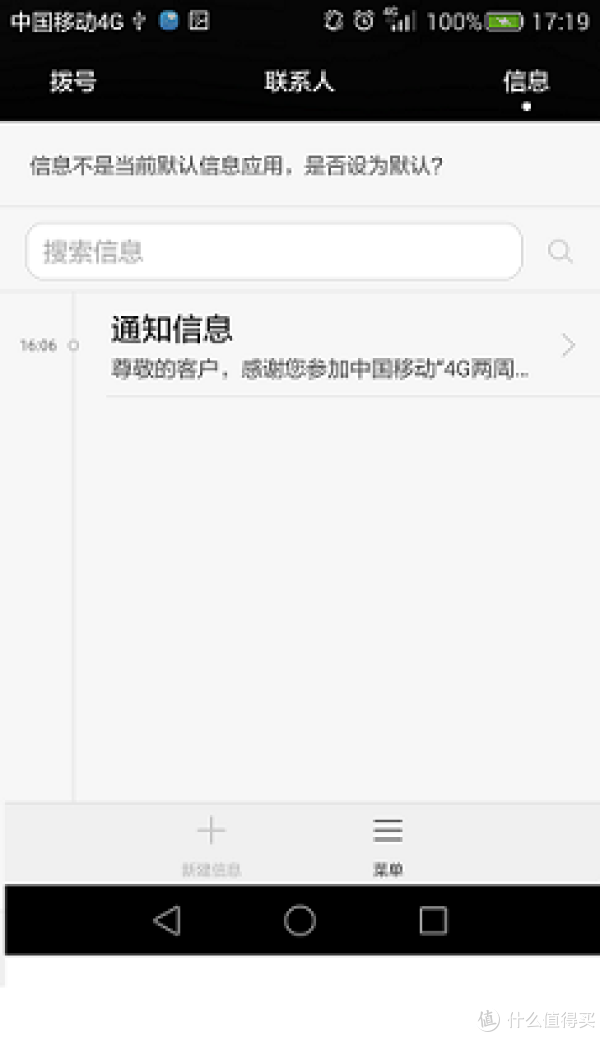The height and width of the screenshot is (1037, 600).
Task: Open the 菜单 menu
Action: tap(388, 845)
